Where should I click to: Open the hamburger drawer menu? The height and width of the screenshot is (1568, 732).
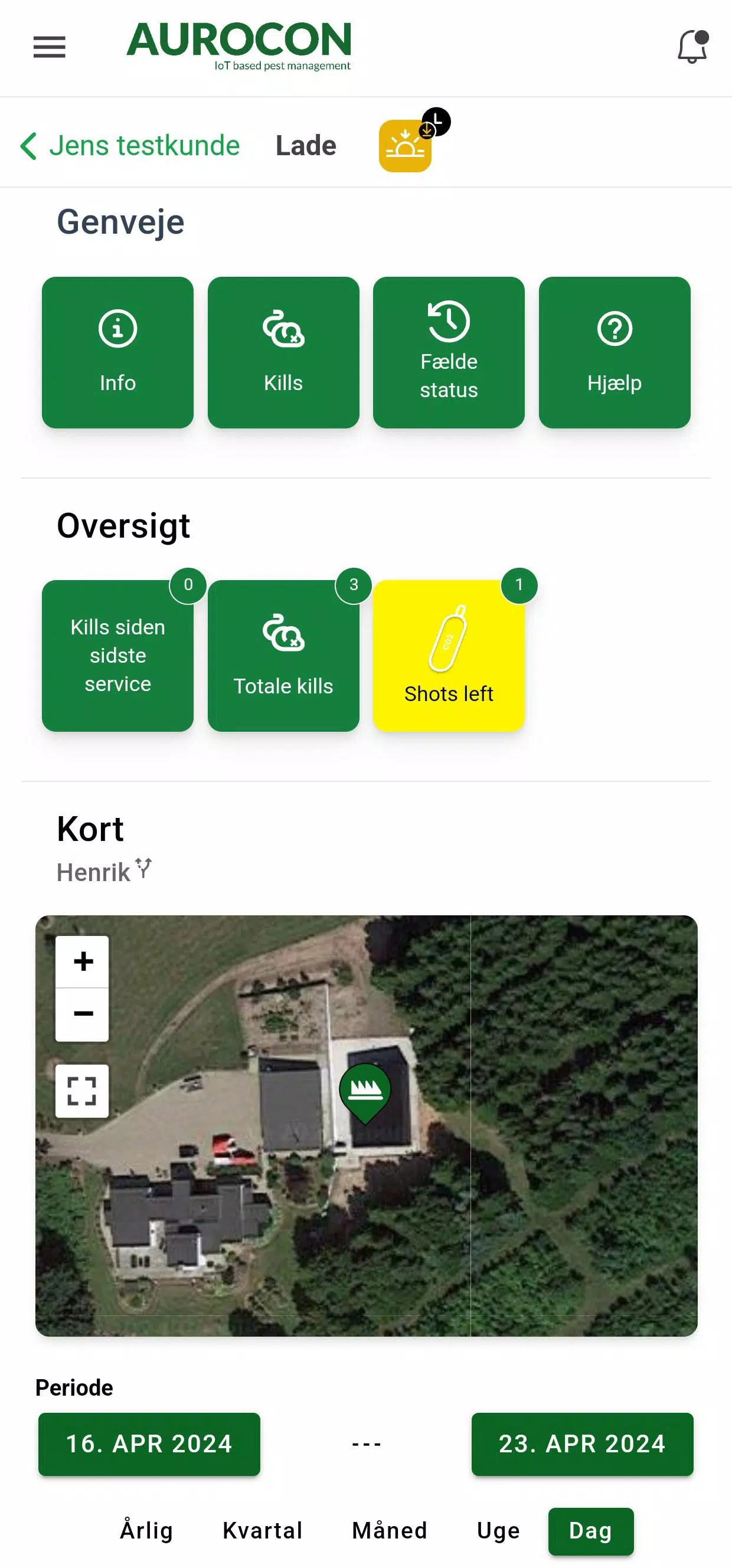(50, 47)
